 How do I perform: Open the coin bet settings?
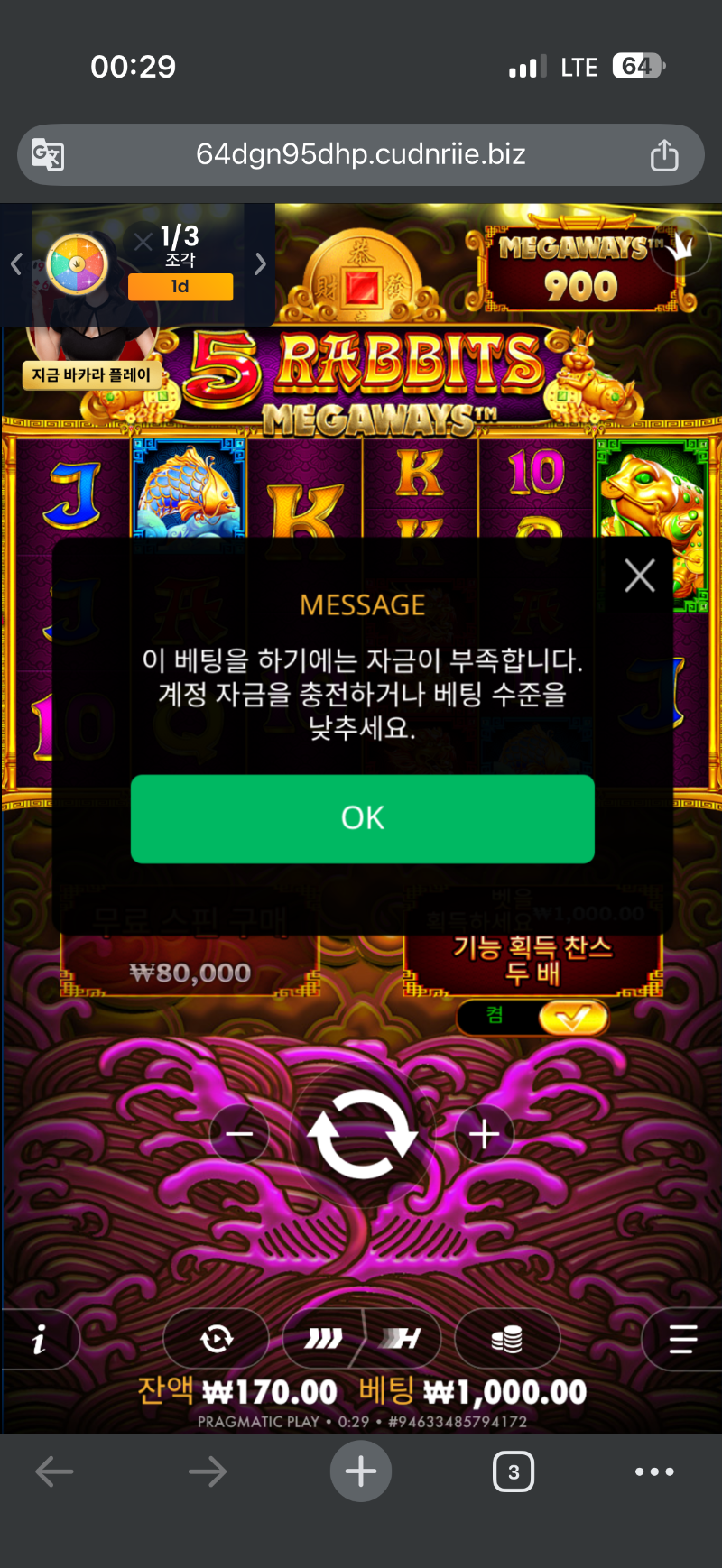[x=507, y=1340]
